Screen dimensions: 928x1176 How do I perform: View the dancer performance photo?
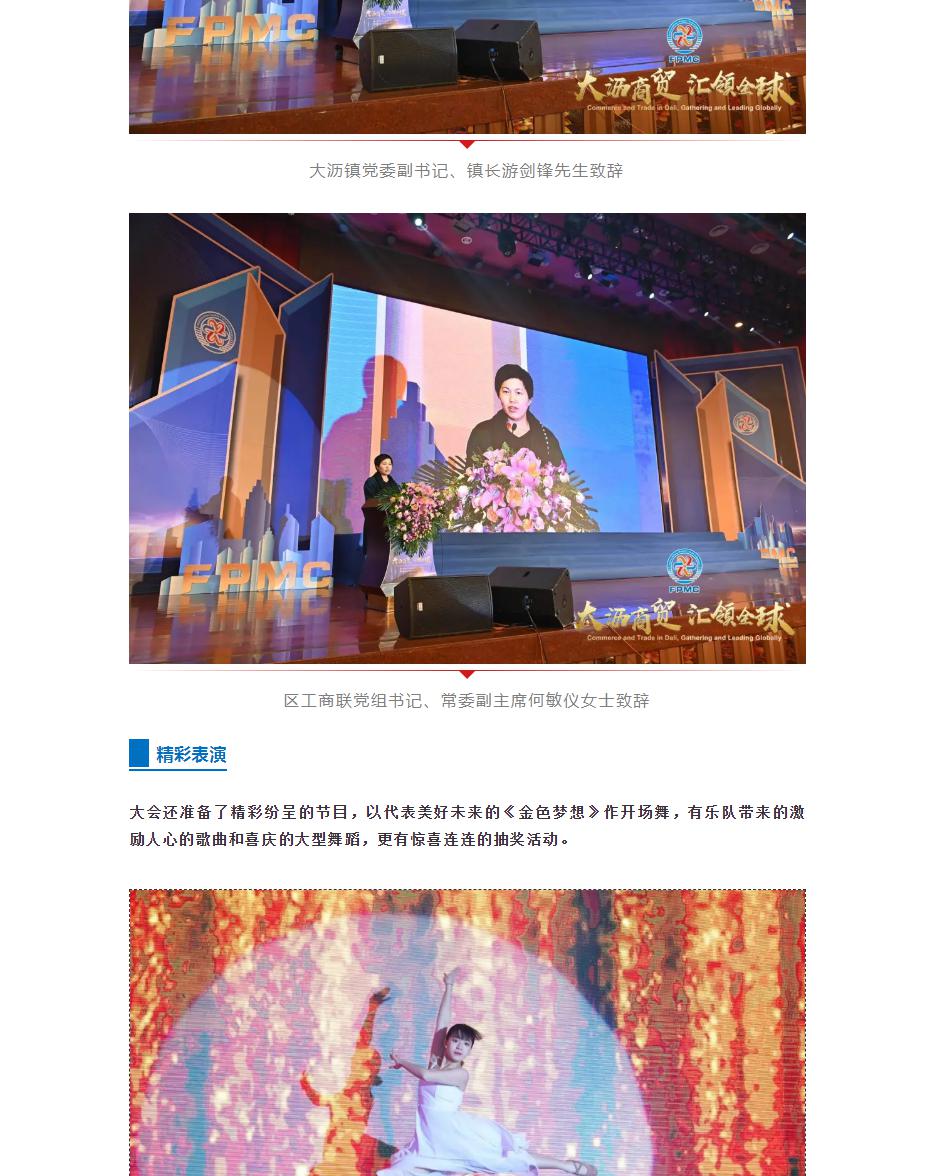(x=467, y=1032)
